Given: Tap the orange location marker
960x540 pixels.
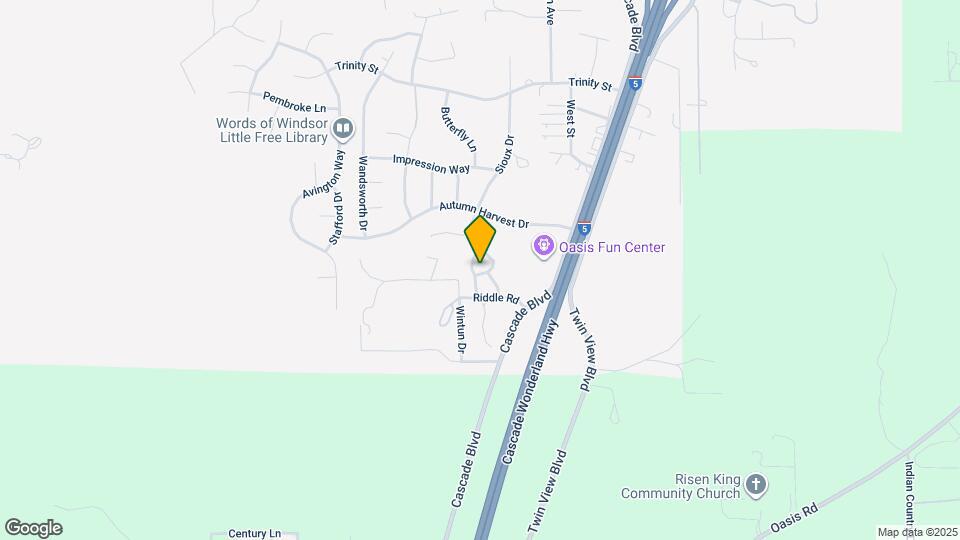Looking at the screenshot, I should point(481,240).
